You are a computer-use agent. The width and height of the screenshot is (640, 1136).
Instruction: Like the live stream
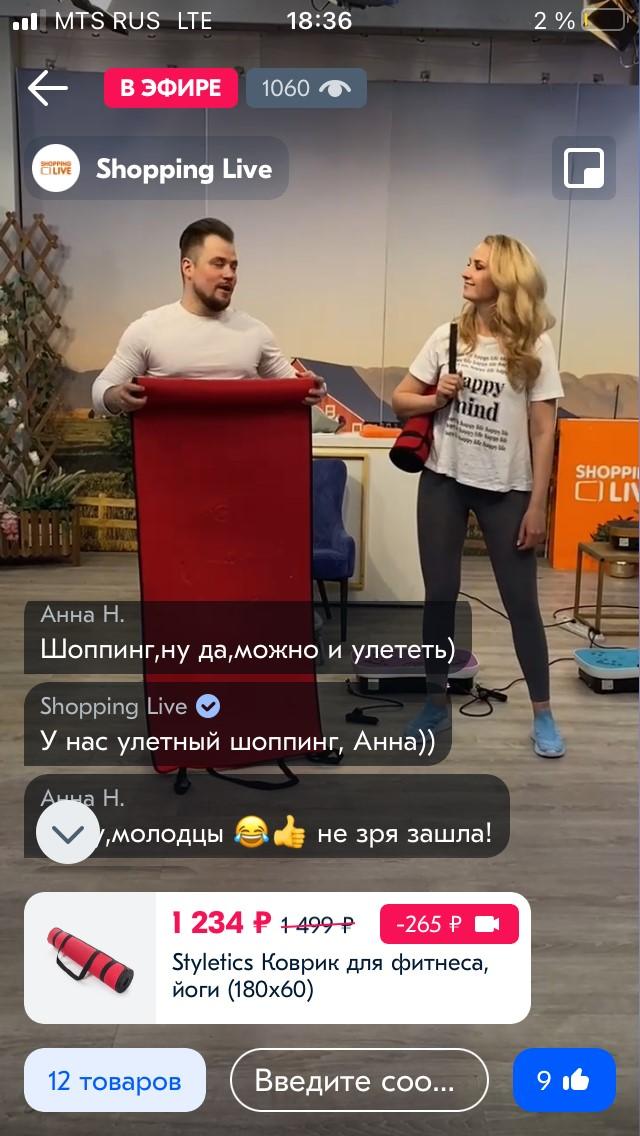click(564, 1081)
